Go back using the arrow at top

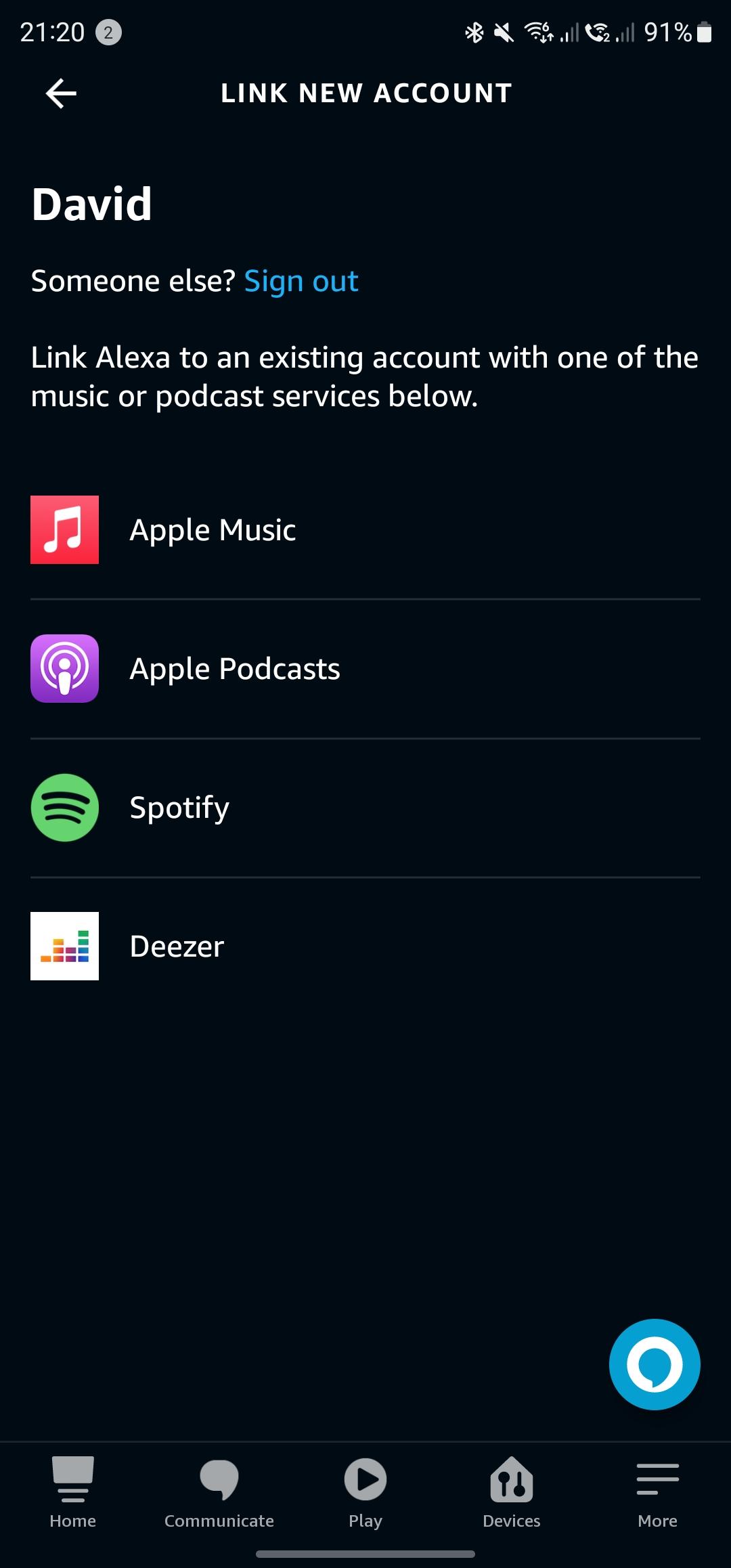[60, 94]
